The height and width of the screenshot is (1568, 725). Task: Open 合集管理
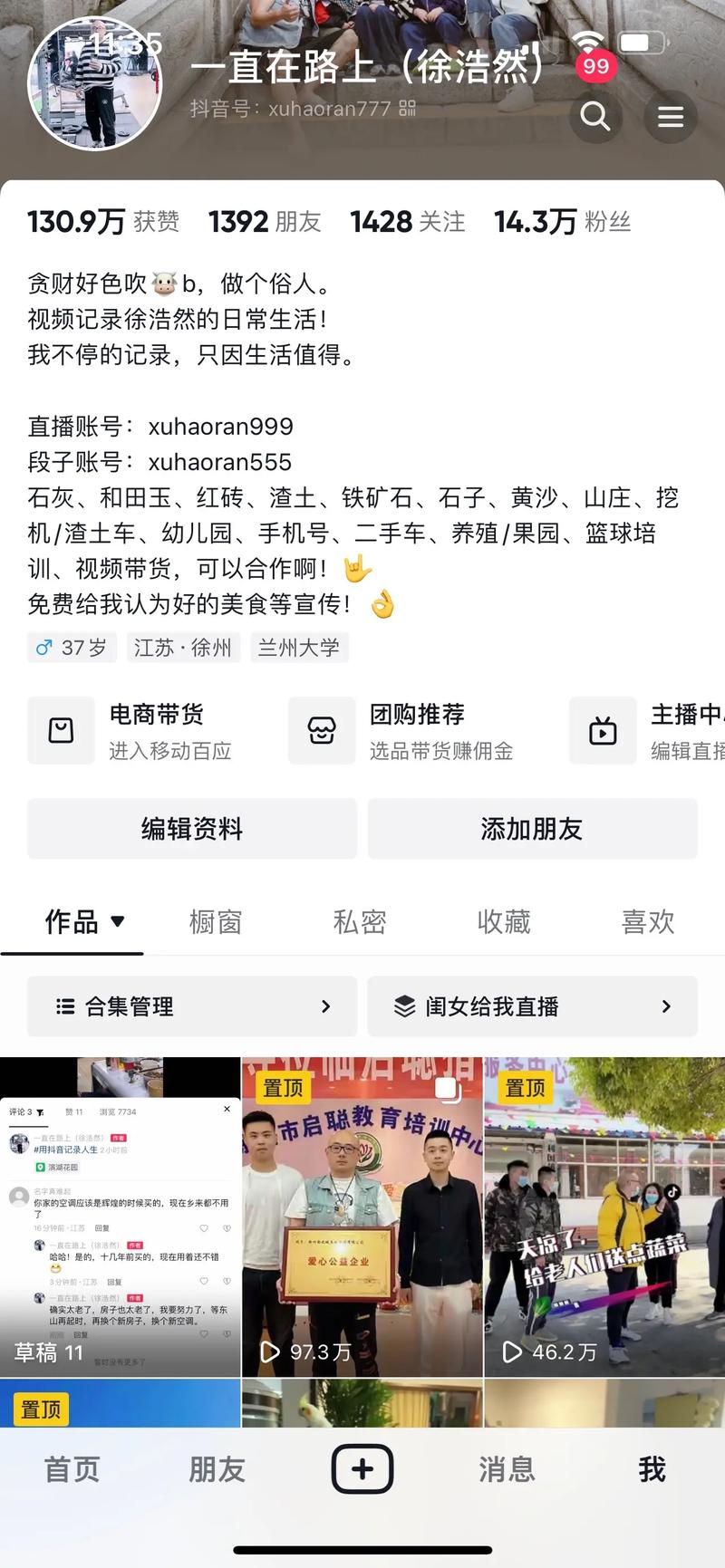click(192, 1006)
